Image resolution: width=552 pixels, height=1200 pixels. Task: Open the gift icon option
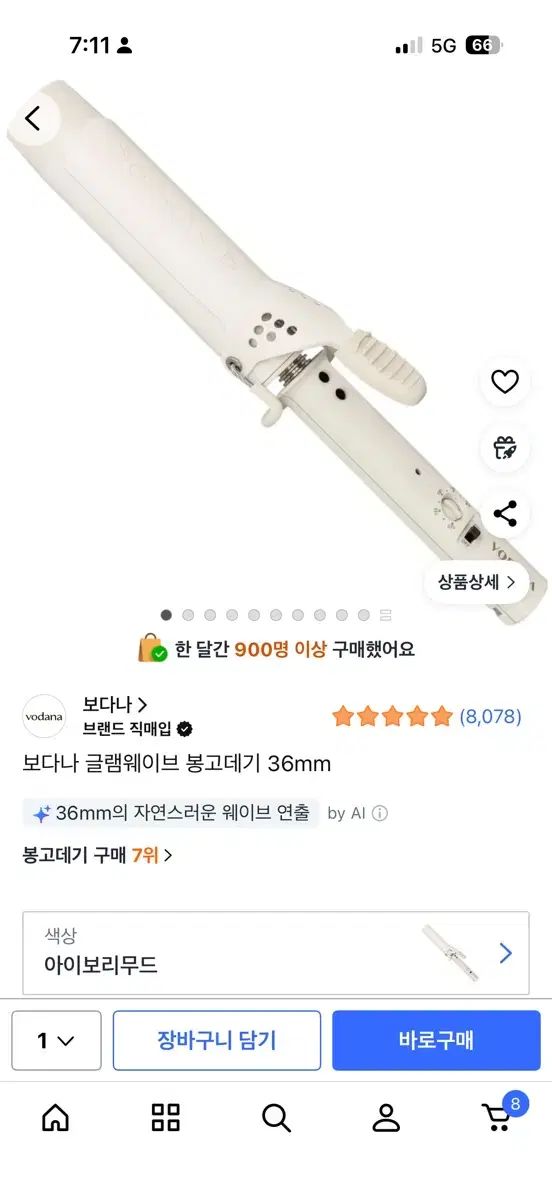[505, 447]
